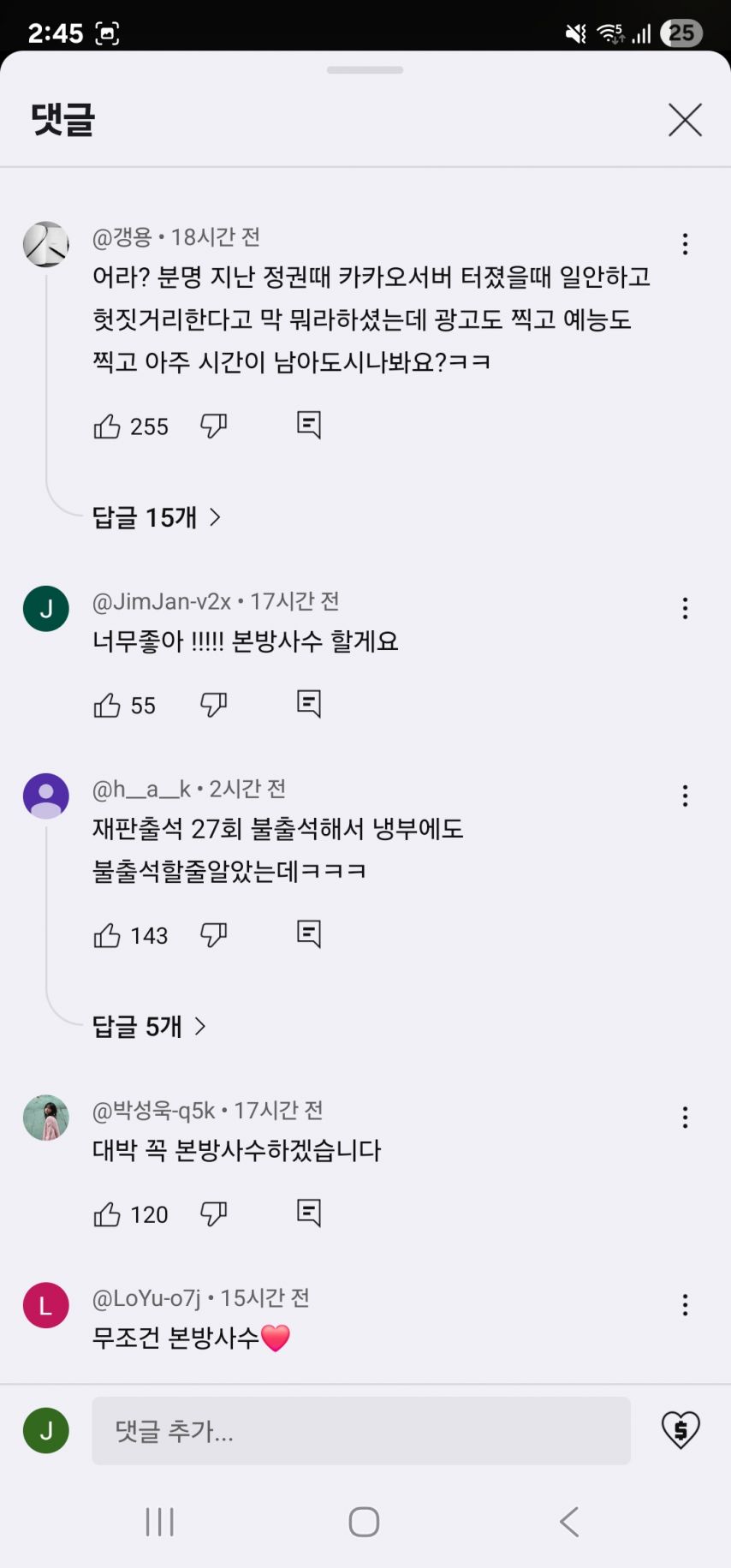Screen dimensions: 731x1568
Task: Dislike the comment by @갱용
Action: (x=213, y=426)
